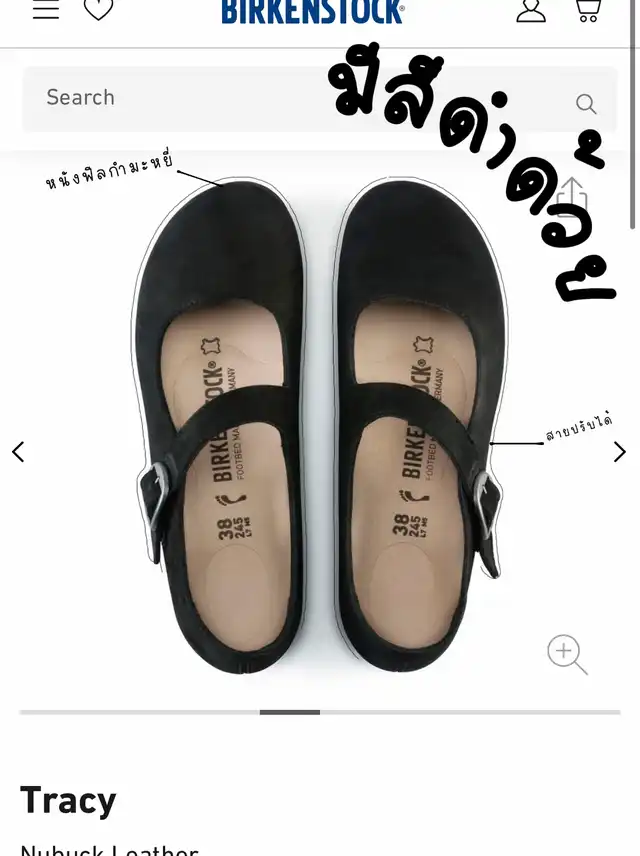Share this product
This screenshot has width=640, height=856.
click(573, 197)
